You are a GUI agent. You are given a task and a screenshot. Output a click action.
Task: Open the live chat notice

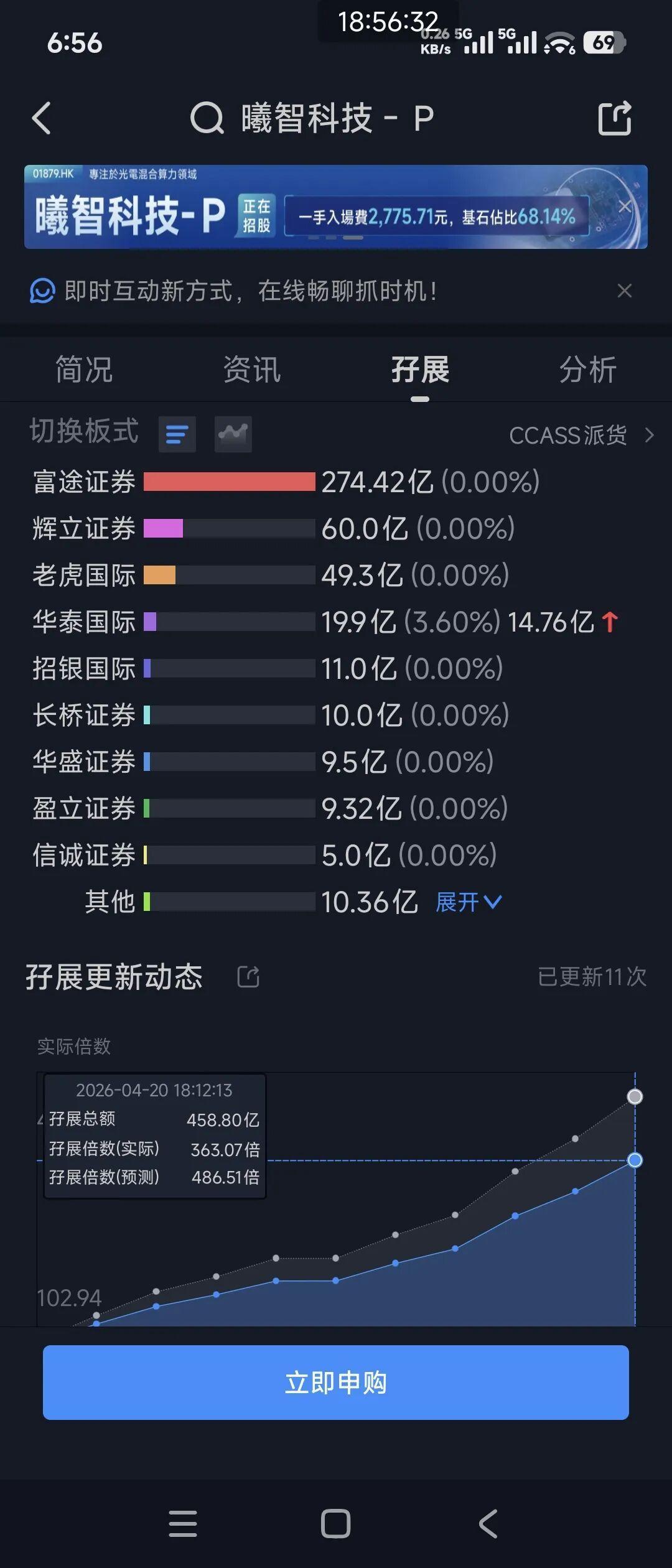(x=249, y=291)
